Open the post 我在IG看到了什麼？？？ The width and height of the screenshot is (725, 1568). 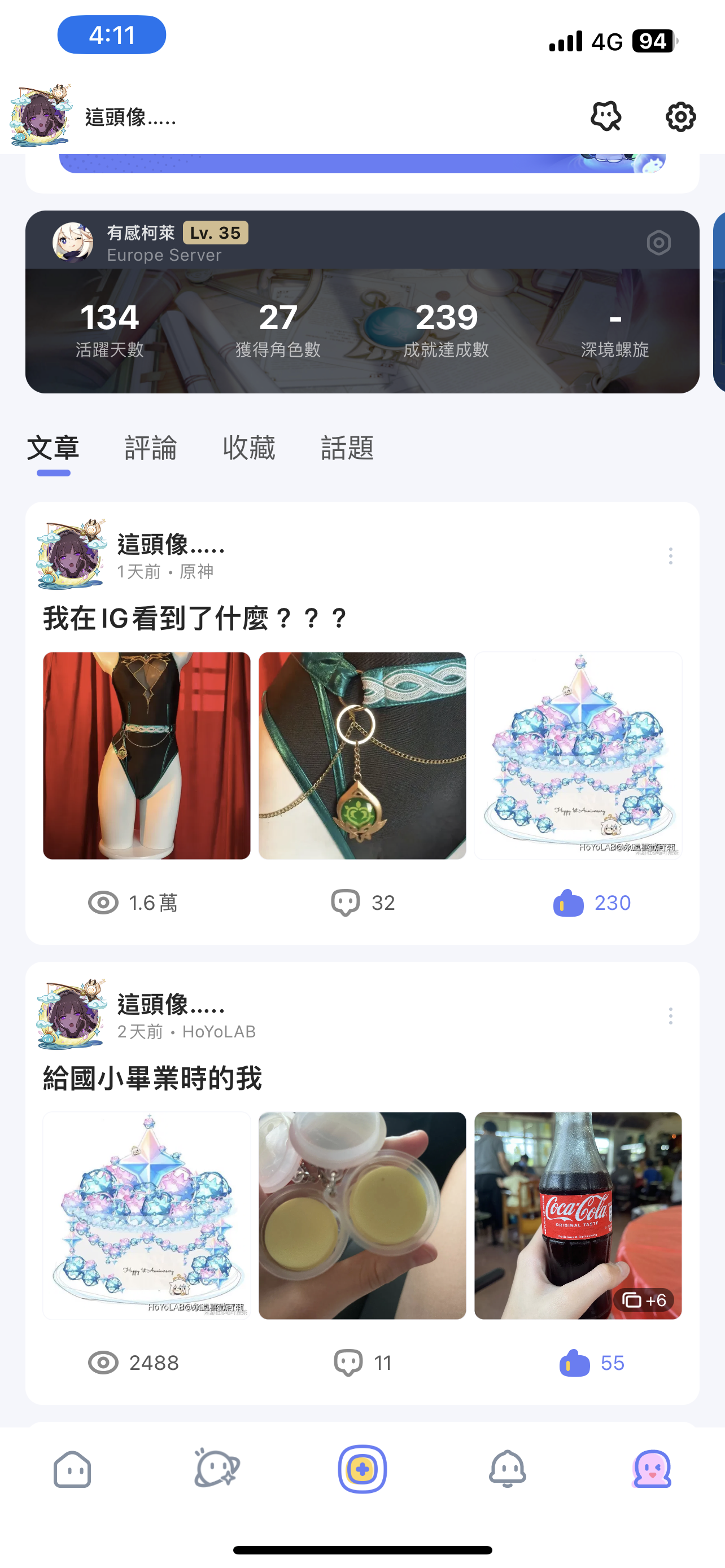pos(195,619)
